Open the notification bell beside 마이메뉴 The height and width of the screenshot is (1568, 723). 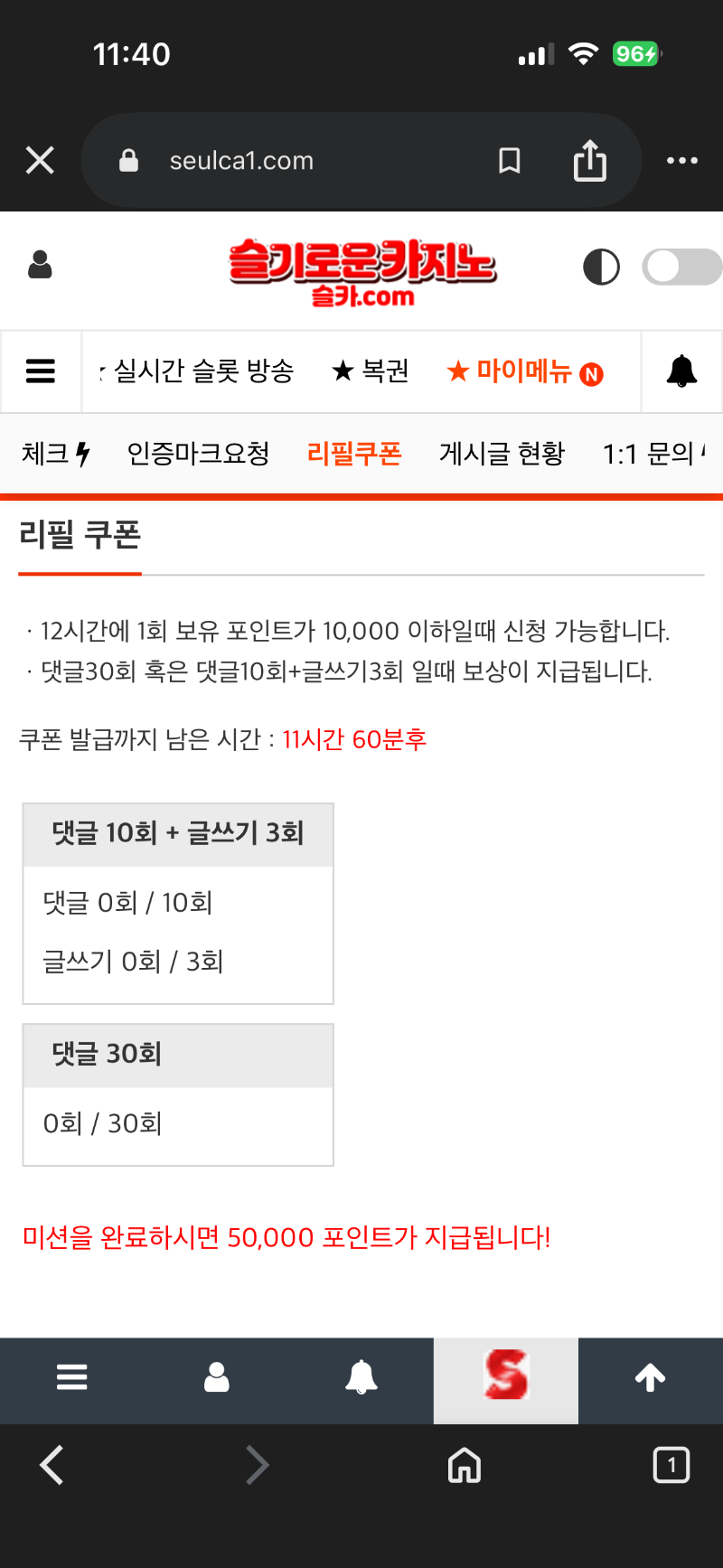[x=681, y=371]
